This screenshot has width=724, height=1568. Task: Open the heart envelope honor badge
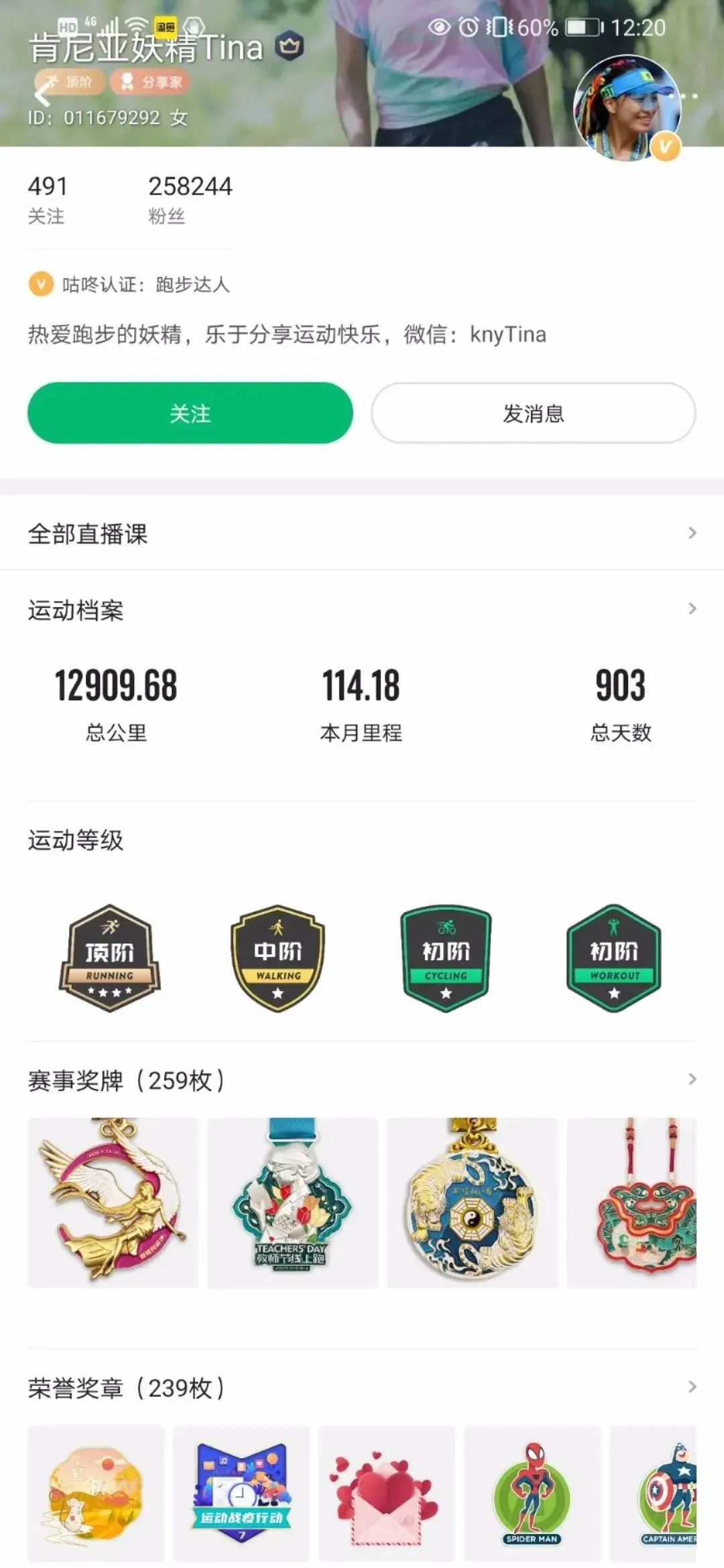click(387, 1494)
